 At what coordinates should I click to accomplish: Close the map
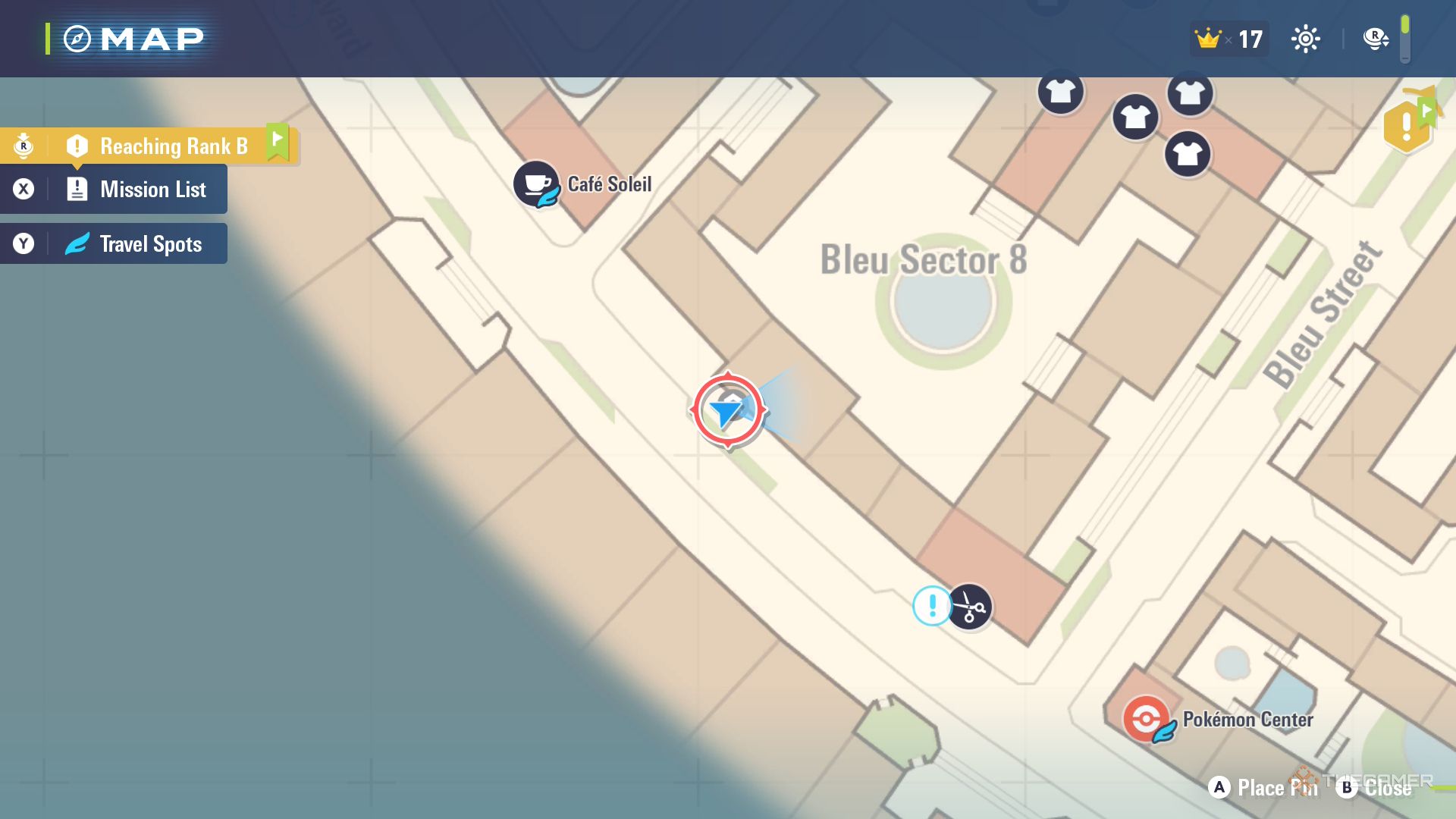click(x=1376, y=788)
